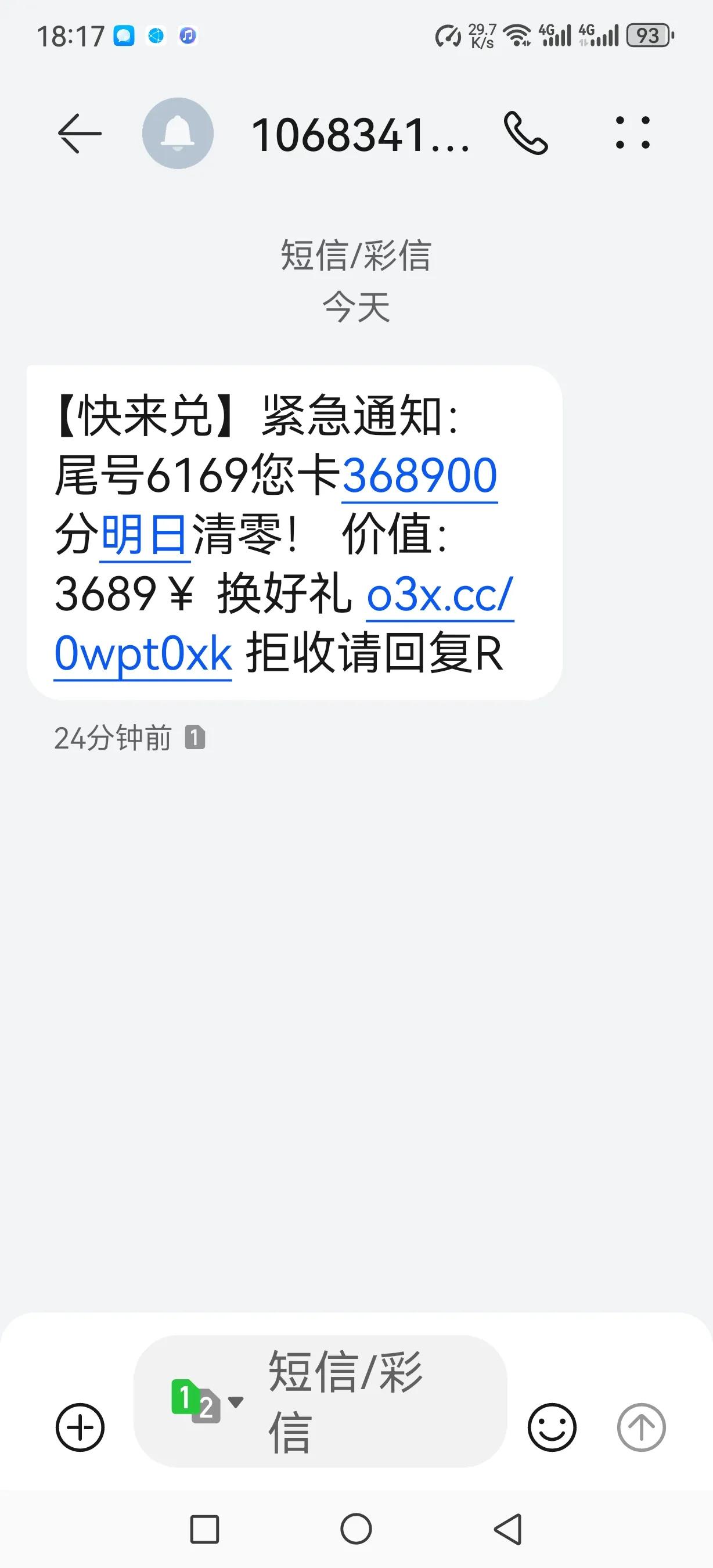
Task: Go to the home screen
Action: pos(356,1529)
